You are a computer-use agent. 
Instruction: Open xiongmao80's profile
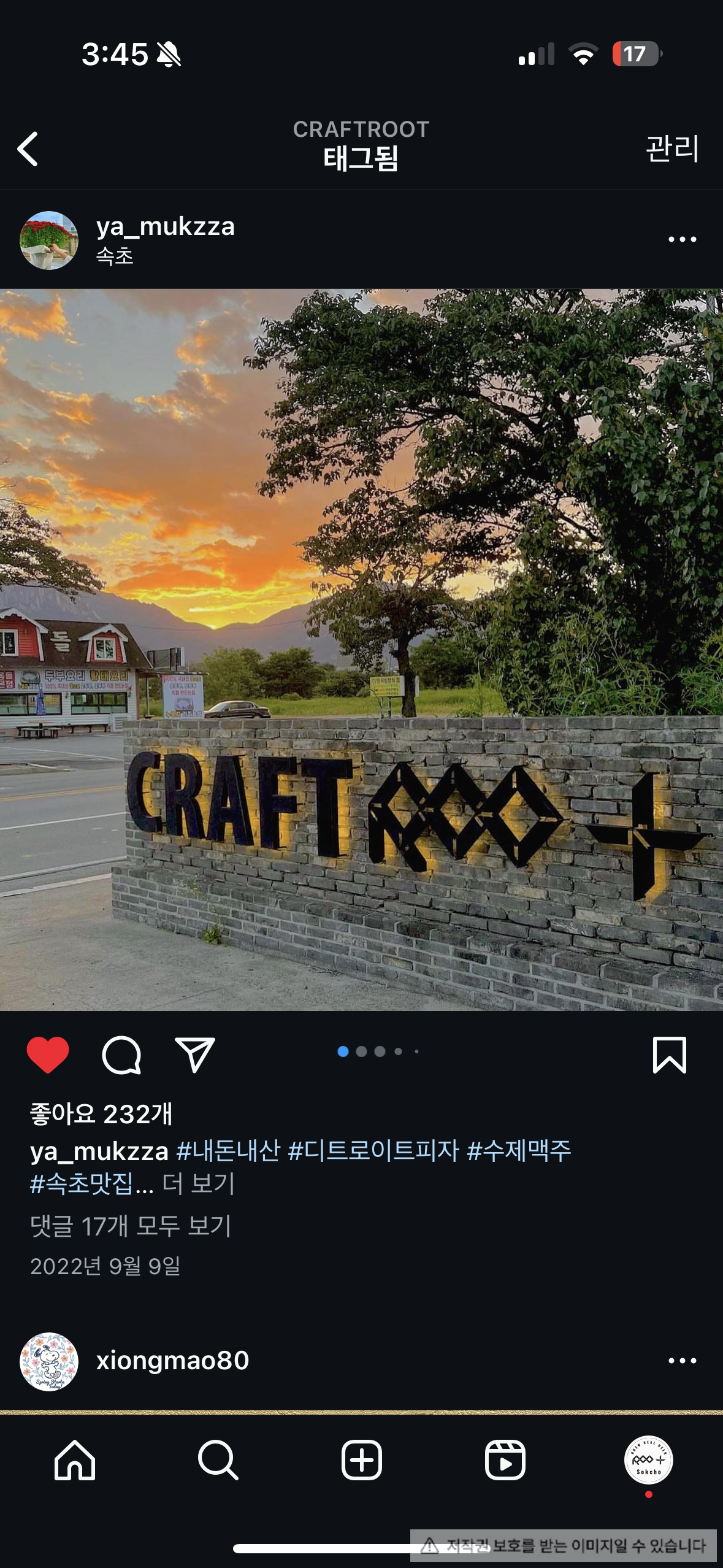pos(172,1360)
